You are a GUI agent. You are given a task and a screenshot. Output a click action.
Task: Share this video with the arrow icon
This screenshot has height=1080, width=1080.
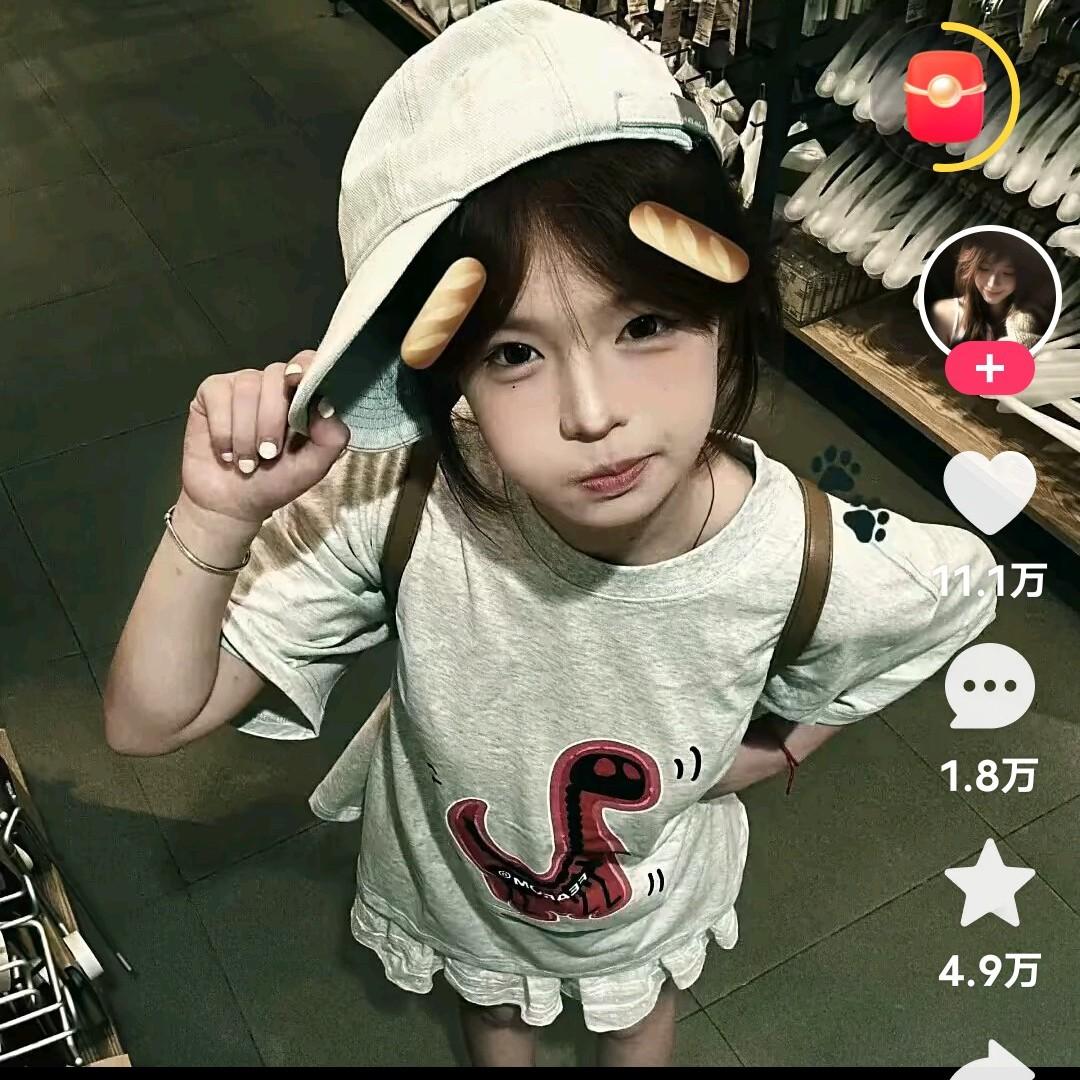[989, 1060]
